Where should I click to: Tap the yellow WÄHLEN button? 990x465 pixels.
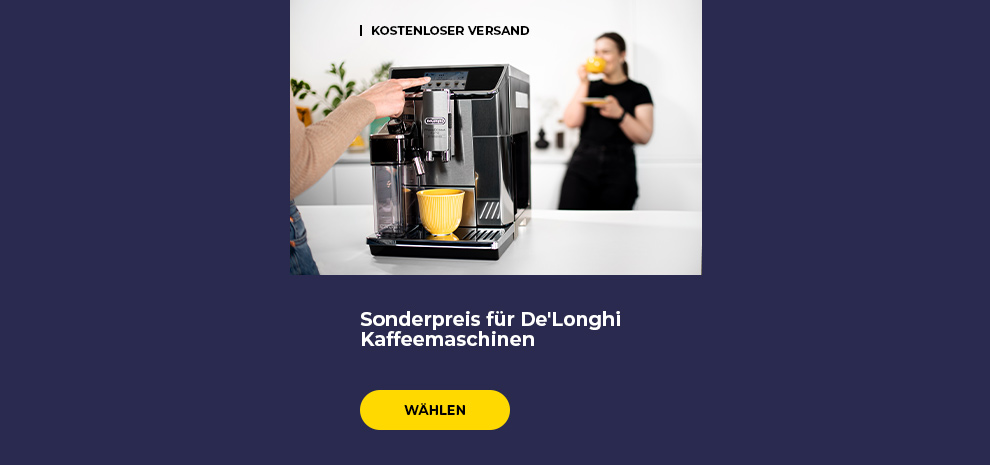click(434, 410)
